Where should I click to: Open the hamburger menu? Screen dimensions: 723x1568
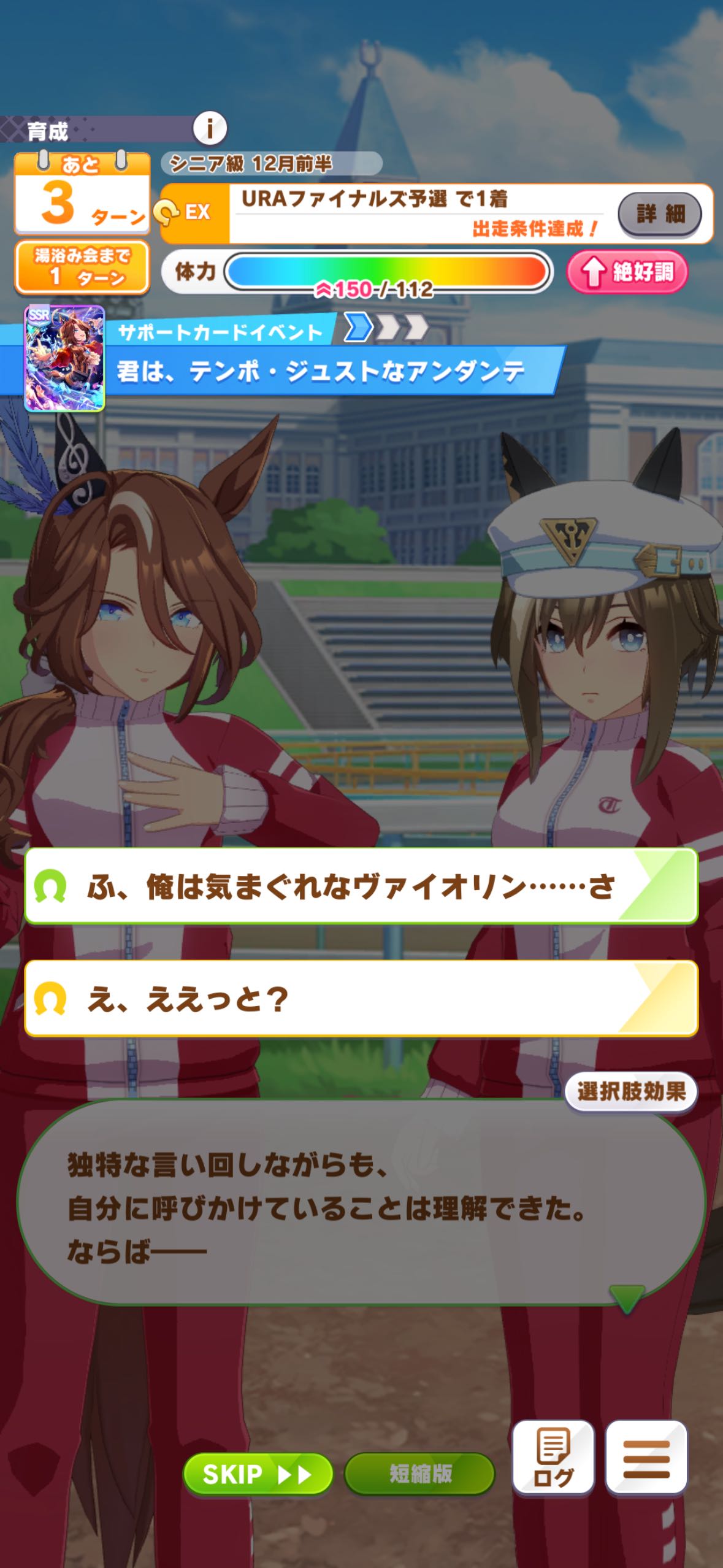coord(646,1458)
